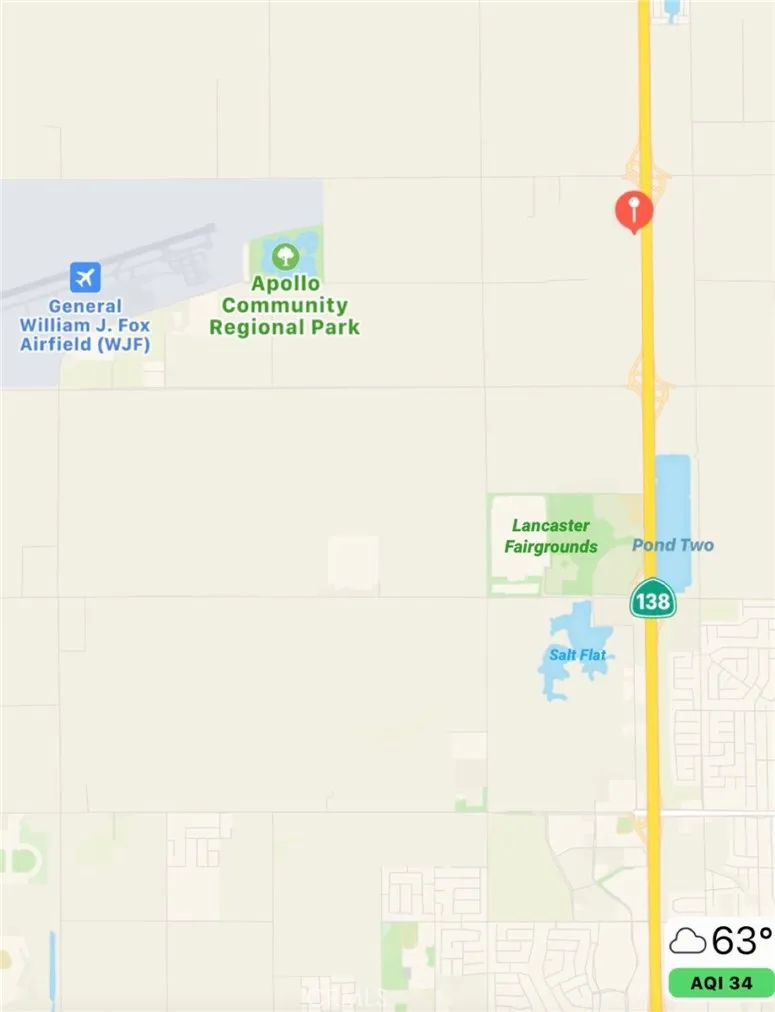The height and width of the screenshot is (1012, 775).
Task: Open General William J. Fox Airfield marker
Action: click(85, 276)
